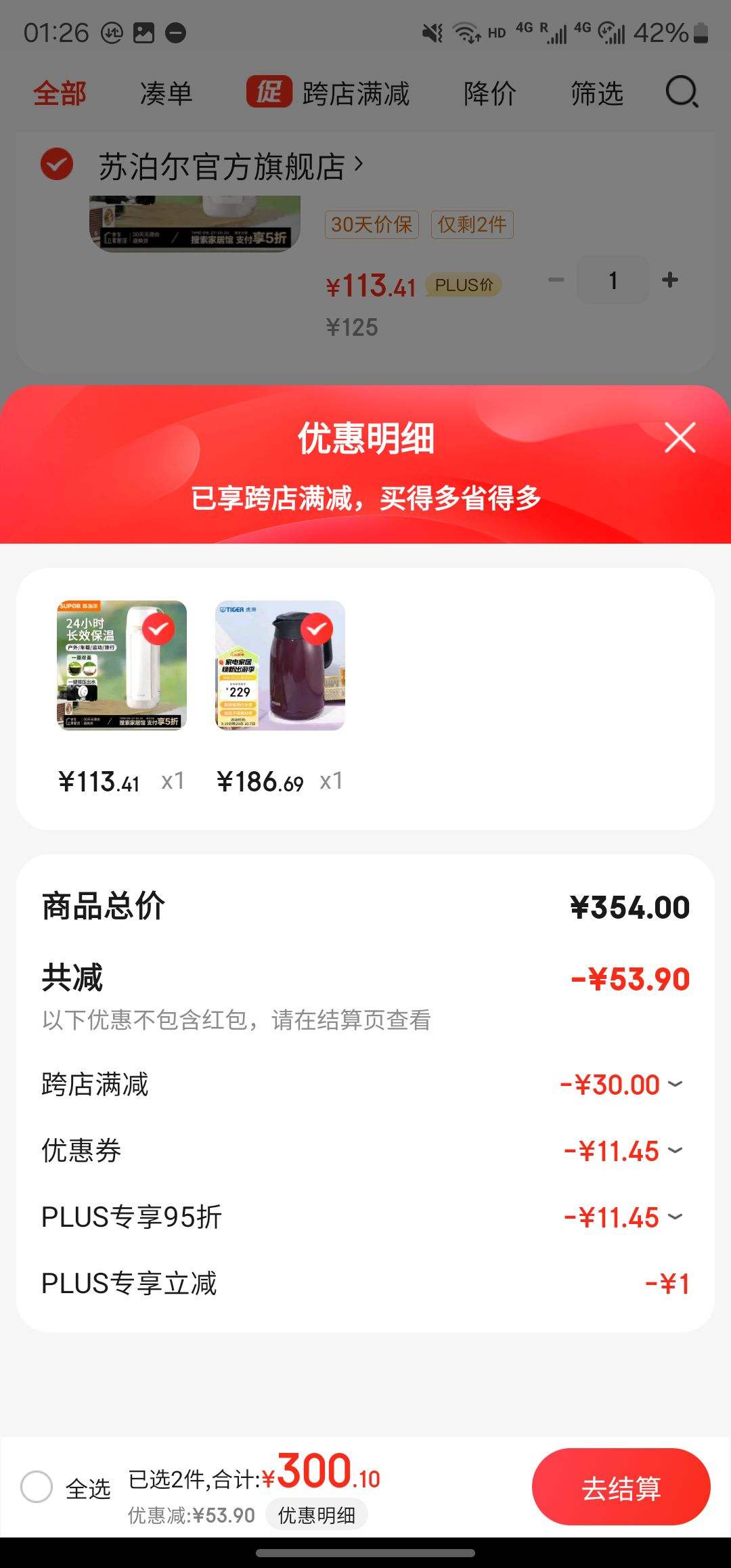Deselect the ¥186.69 Tiger kettle item

coord(317,630)
